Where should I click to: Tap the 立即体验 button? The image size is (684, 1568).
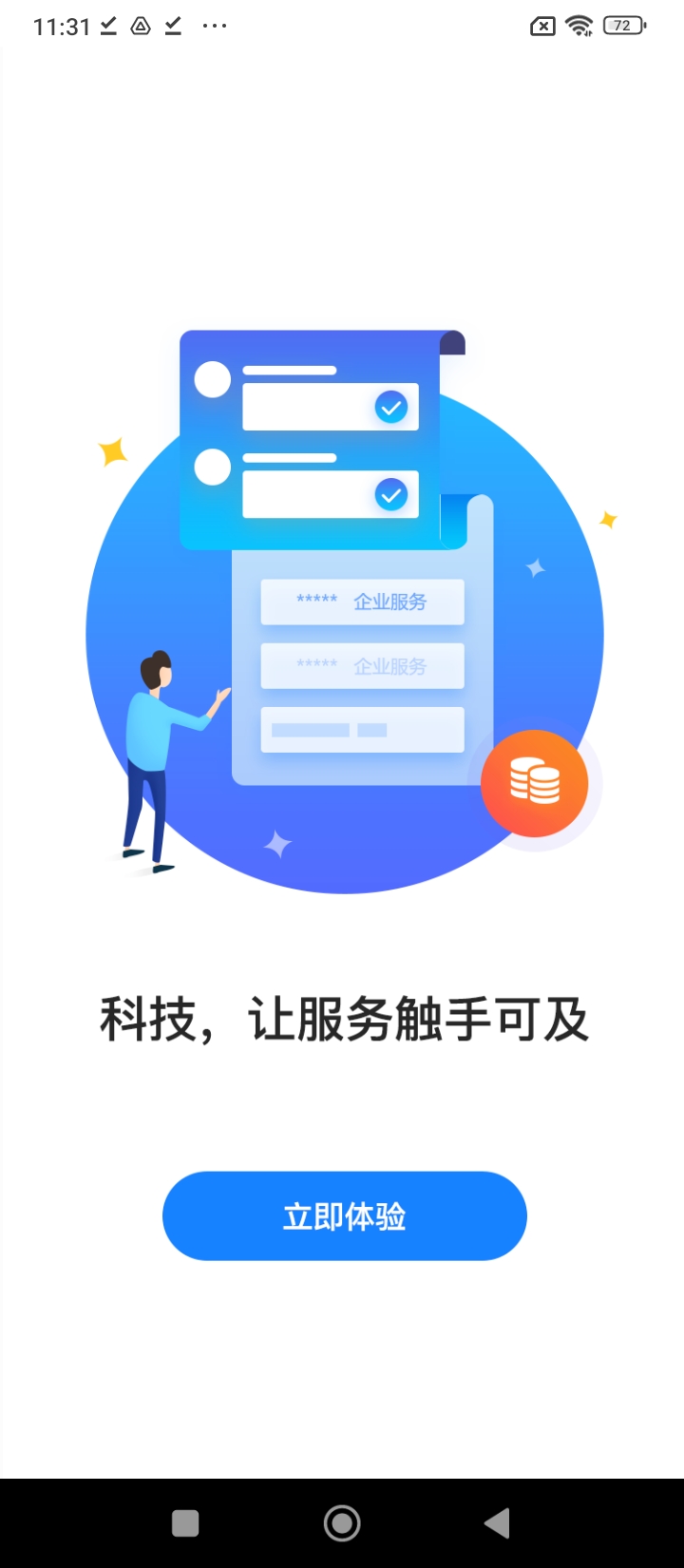point(344,1215)
